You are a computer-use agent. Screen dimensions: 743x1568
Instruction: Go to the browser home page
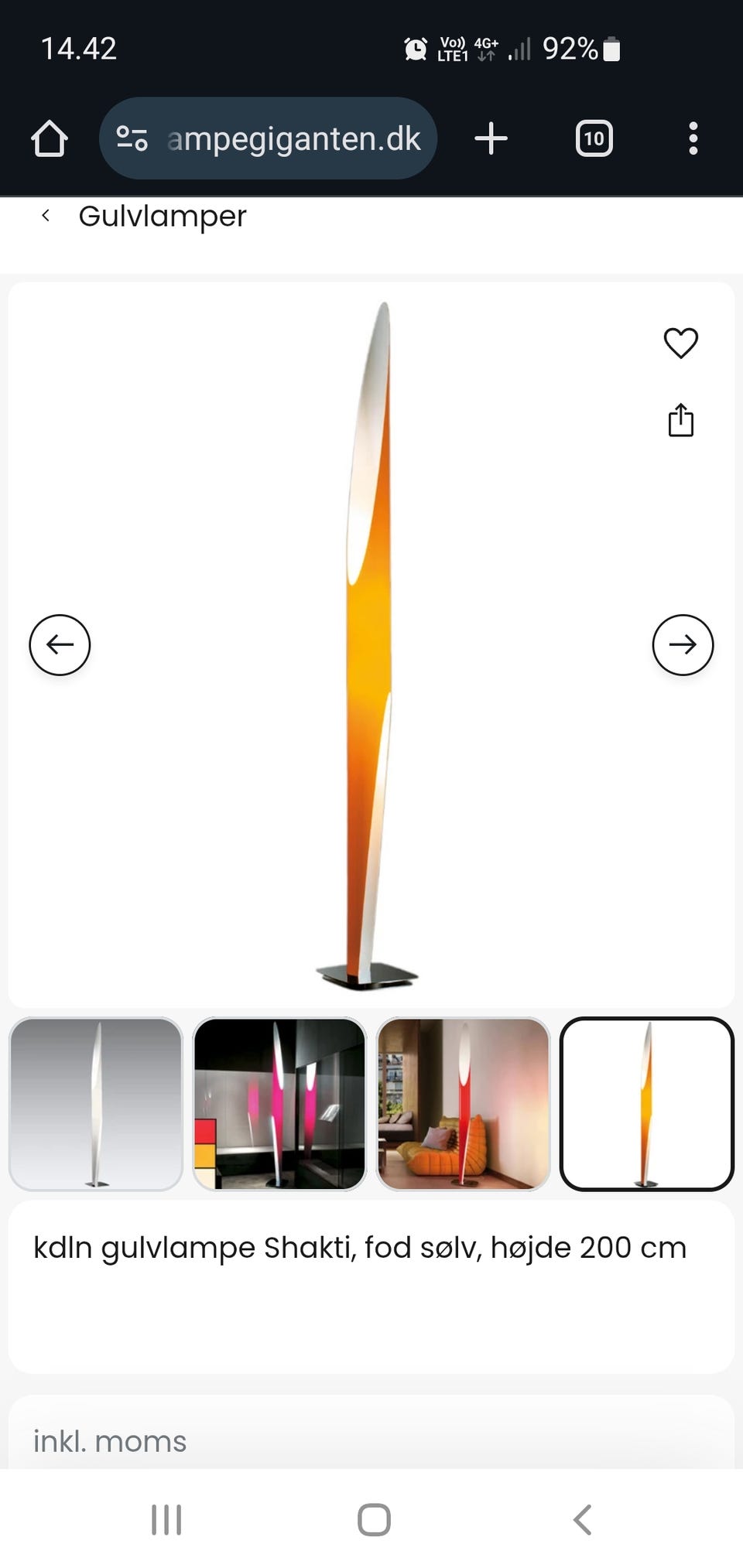point(48,138)
